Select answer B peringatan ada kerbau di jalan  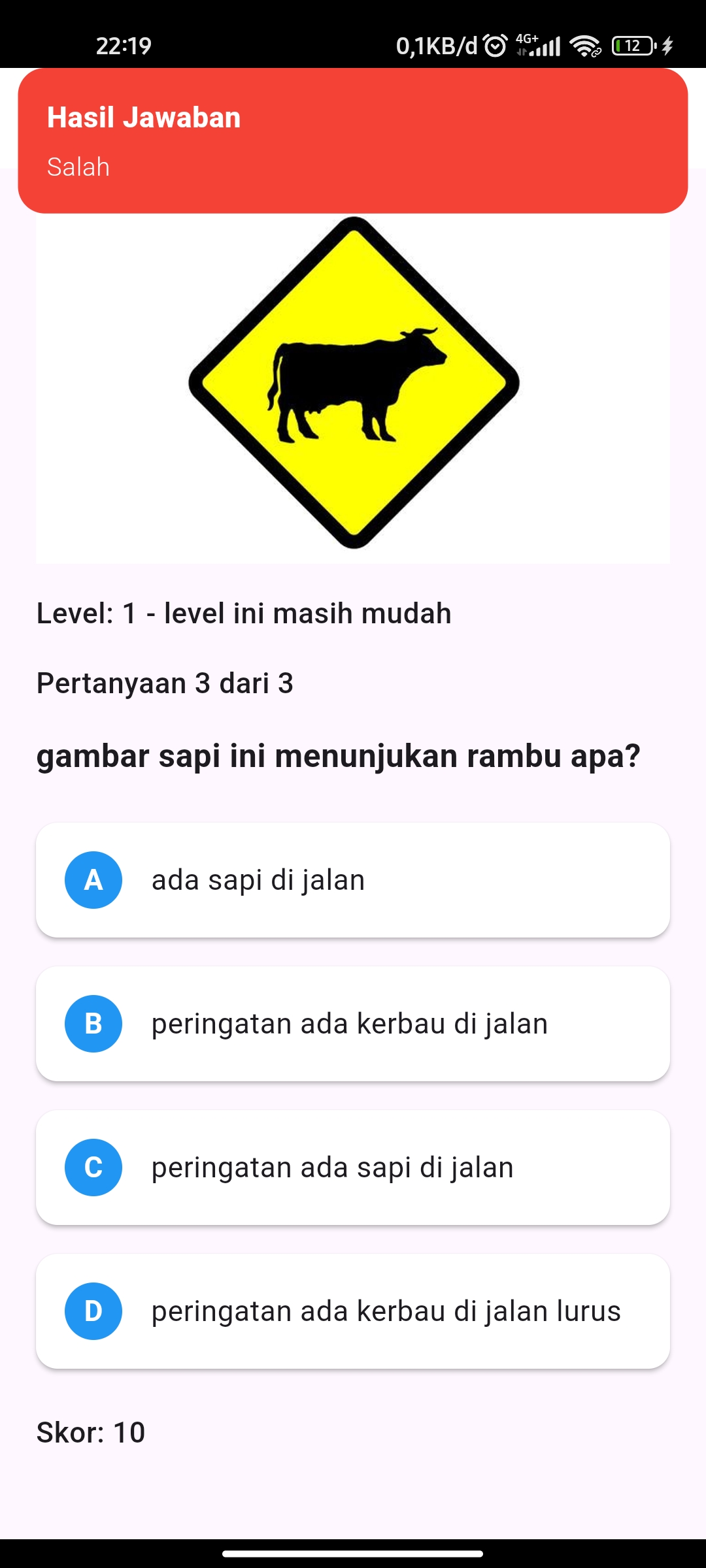[353, 1022]
